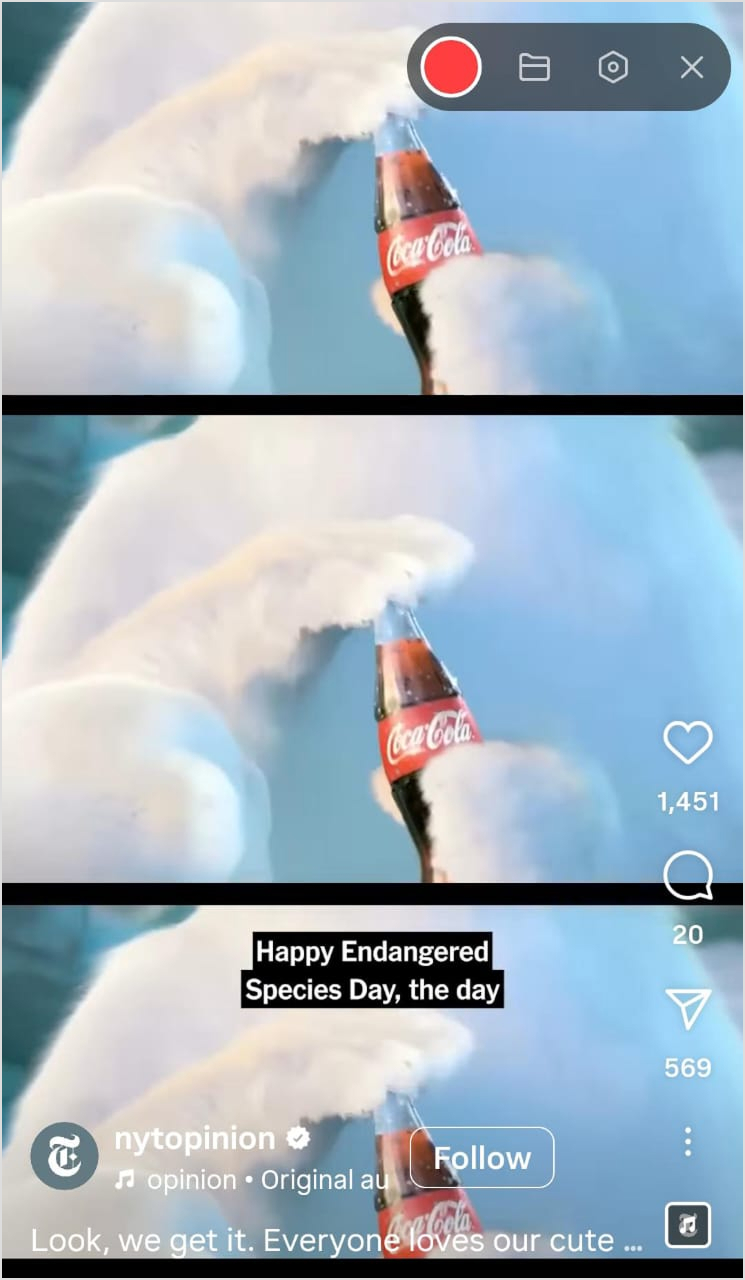Close the recorder overlay
This screenshot has width=745, height=1280.
pyautogui.click(x=692, y=67)
